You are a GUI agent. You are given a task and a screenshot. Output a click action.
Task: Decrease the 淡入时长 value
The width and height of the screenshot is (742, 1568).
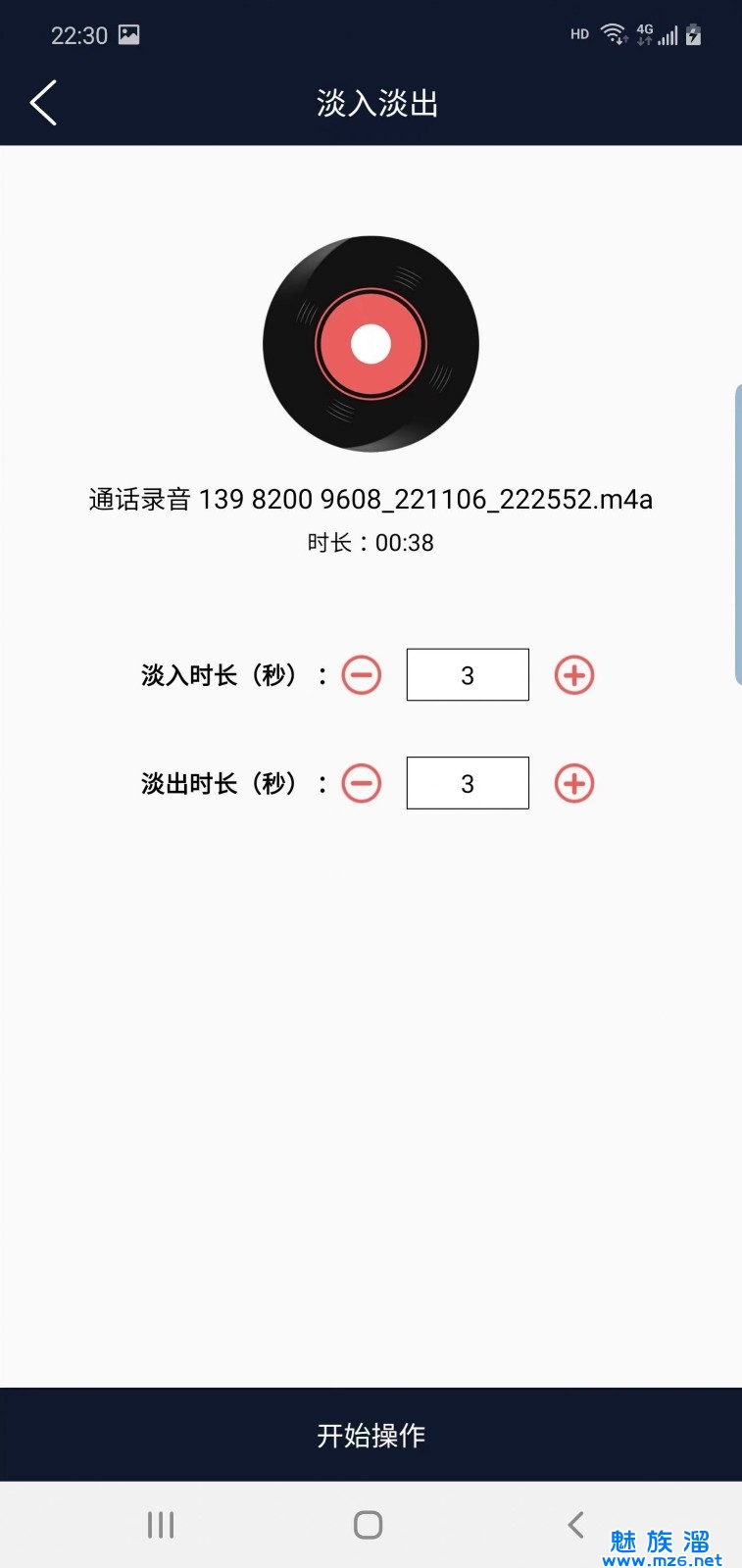[362, 675]
